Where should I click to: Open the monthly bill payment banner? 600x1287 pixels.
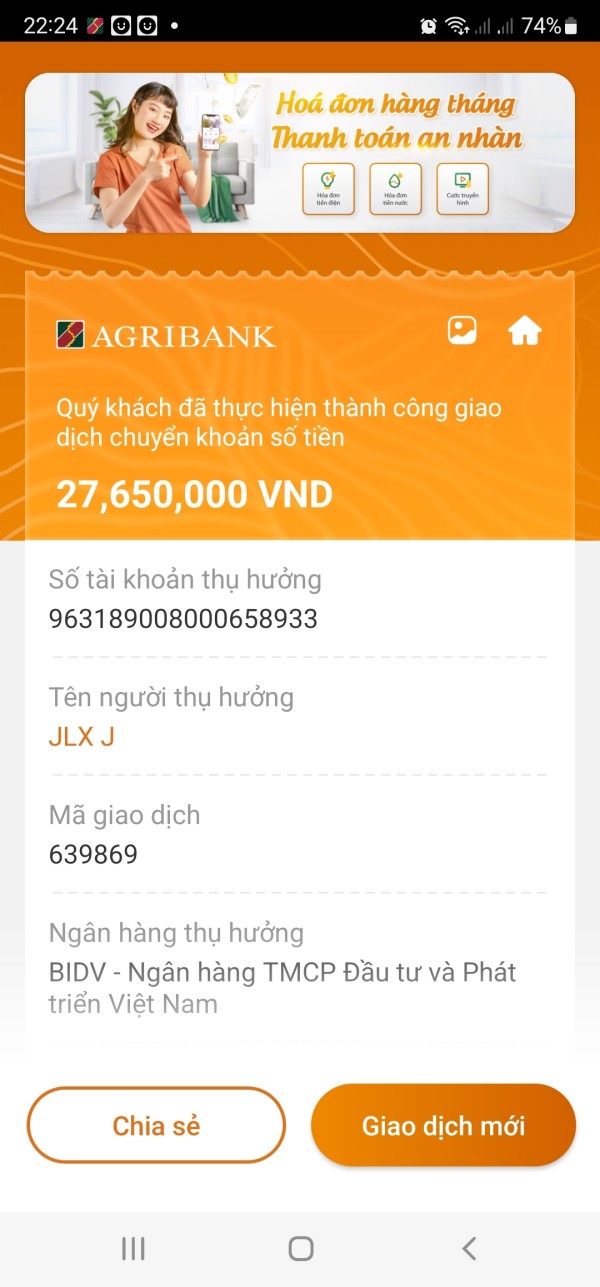300,152
